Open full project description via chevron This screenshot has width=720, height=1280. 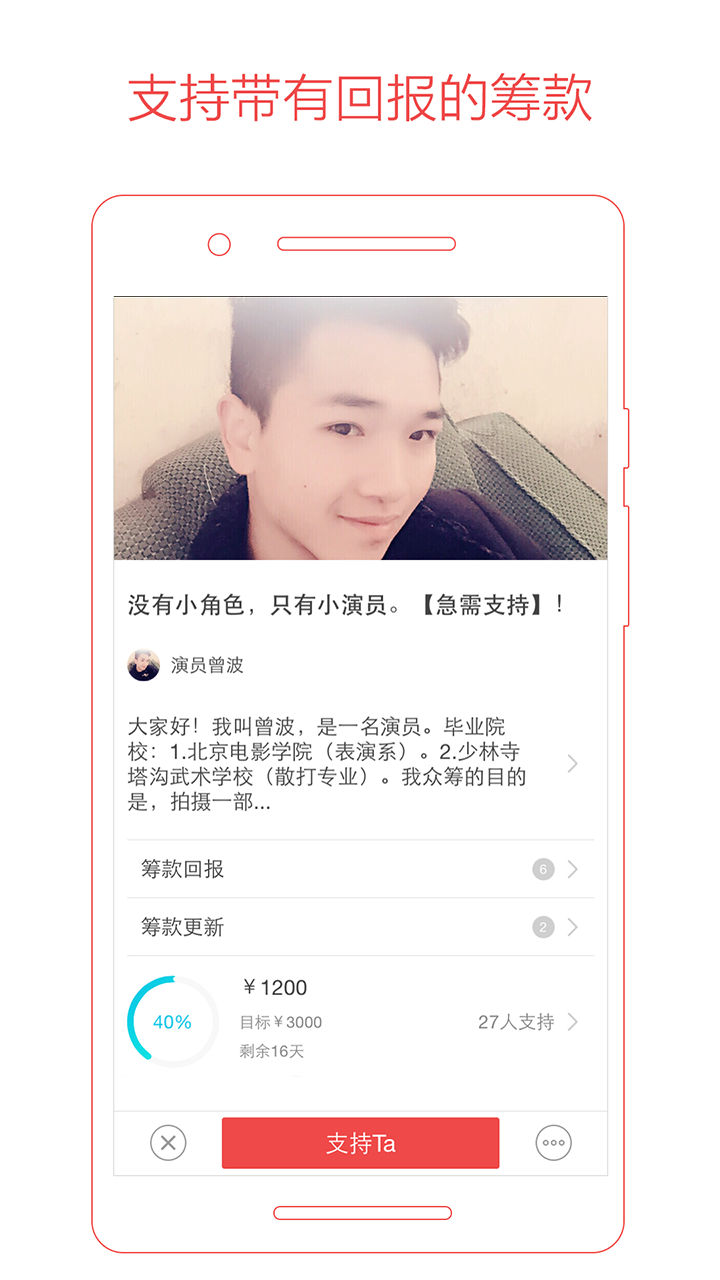pos(571,763)
